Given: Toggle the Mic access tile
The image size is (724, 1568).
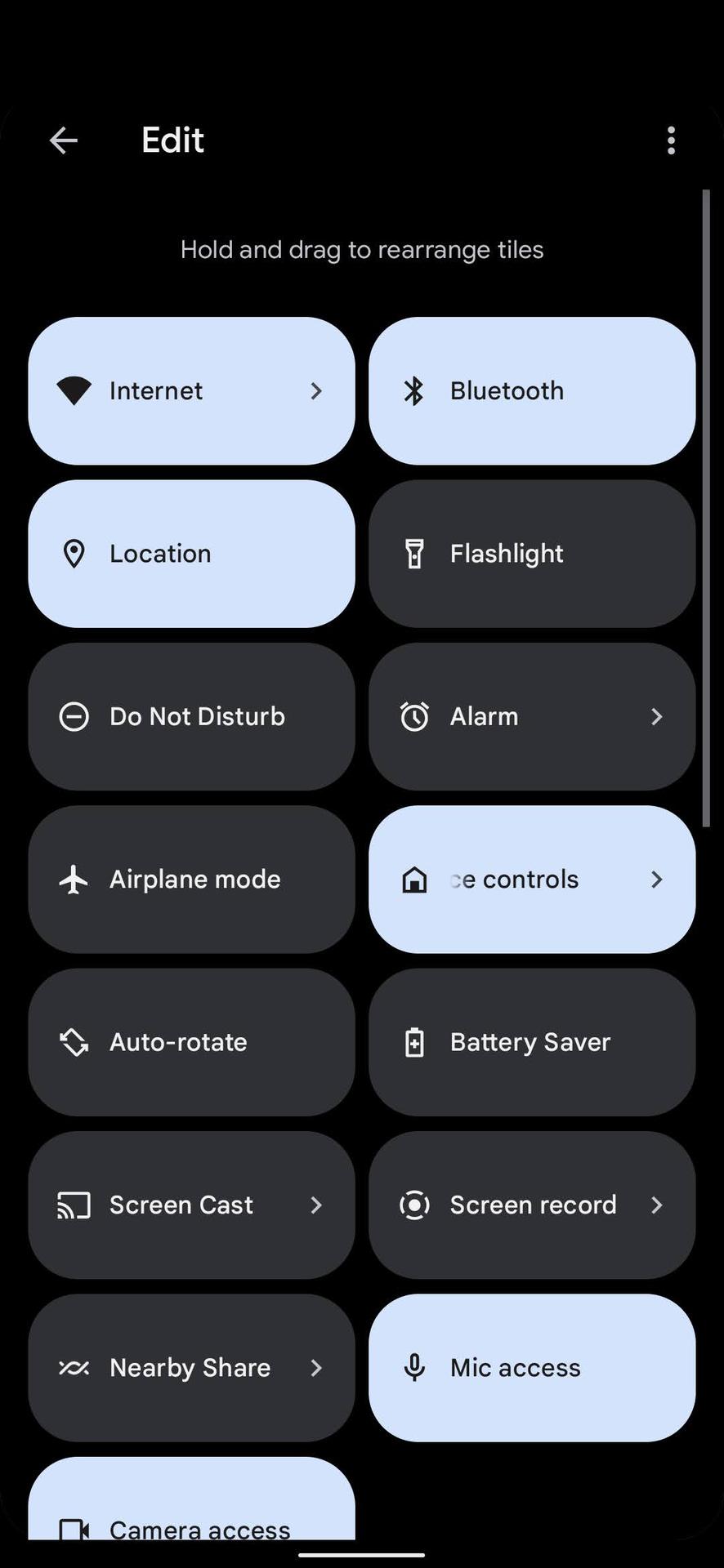Looking at the screenshot, I should tap(531, 1367).
